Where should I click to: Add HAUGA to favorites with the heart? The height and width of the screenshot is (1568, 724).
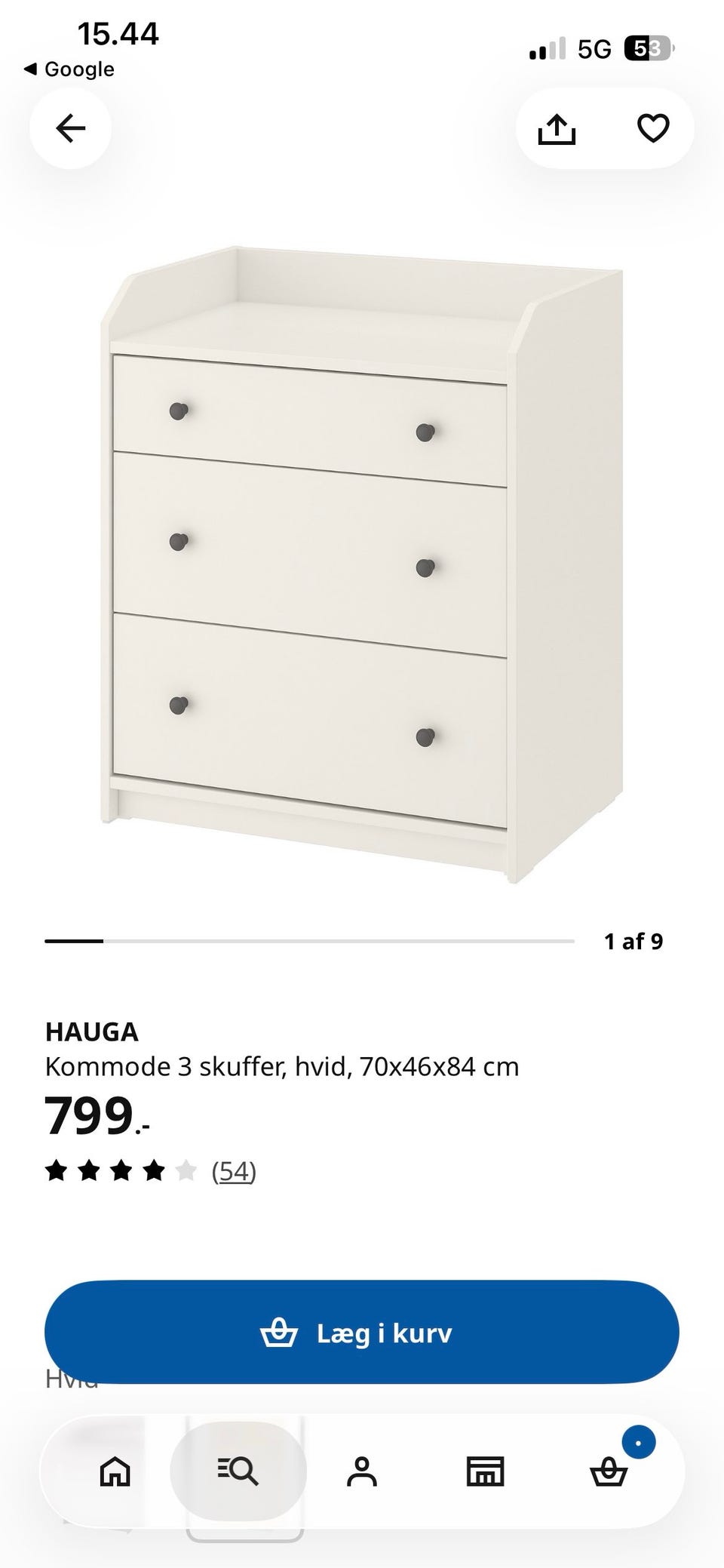653,128
